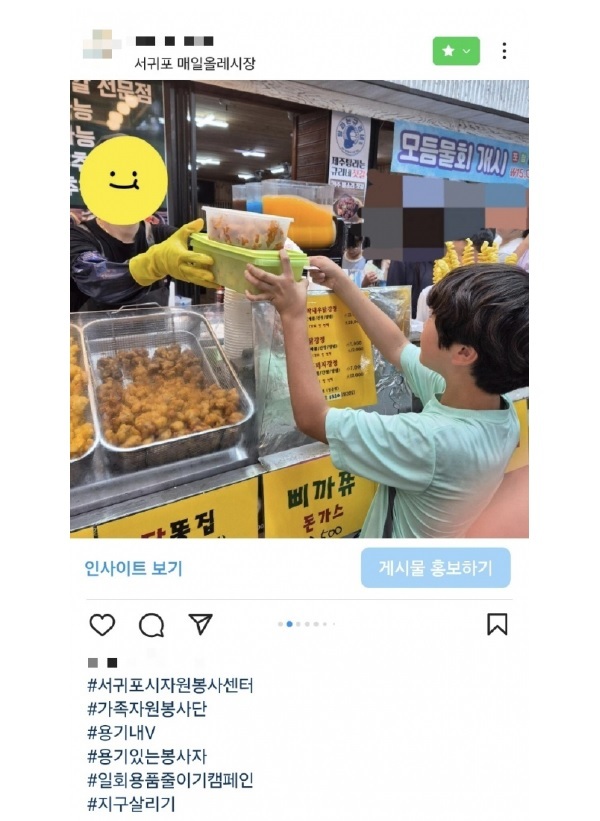The width and height of the screenshot is (600, 821).
Task: Open the post's three-dot overflow menu
Action: click(x=504, y=51)
